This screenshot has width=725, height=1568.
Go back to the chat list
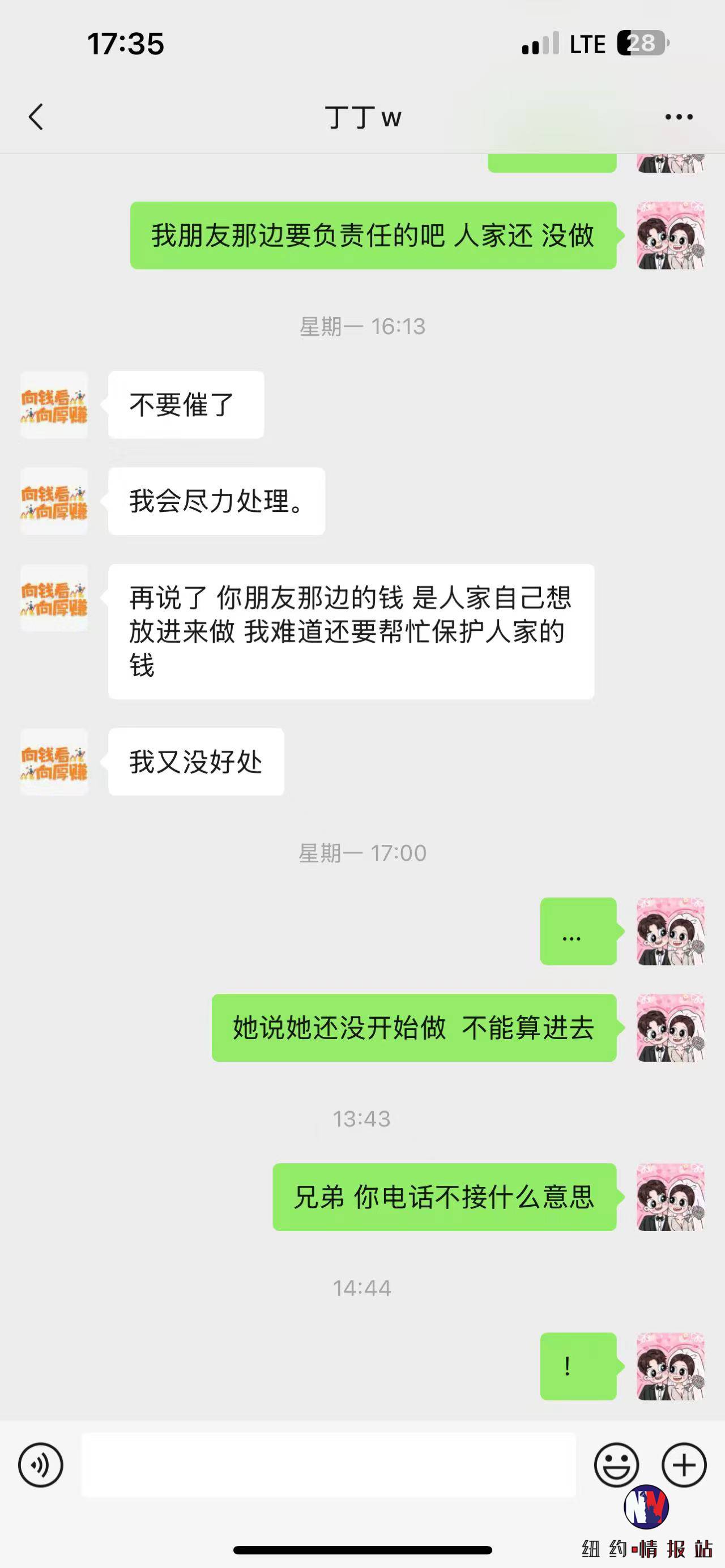36,117
